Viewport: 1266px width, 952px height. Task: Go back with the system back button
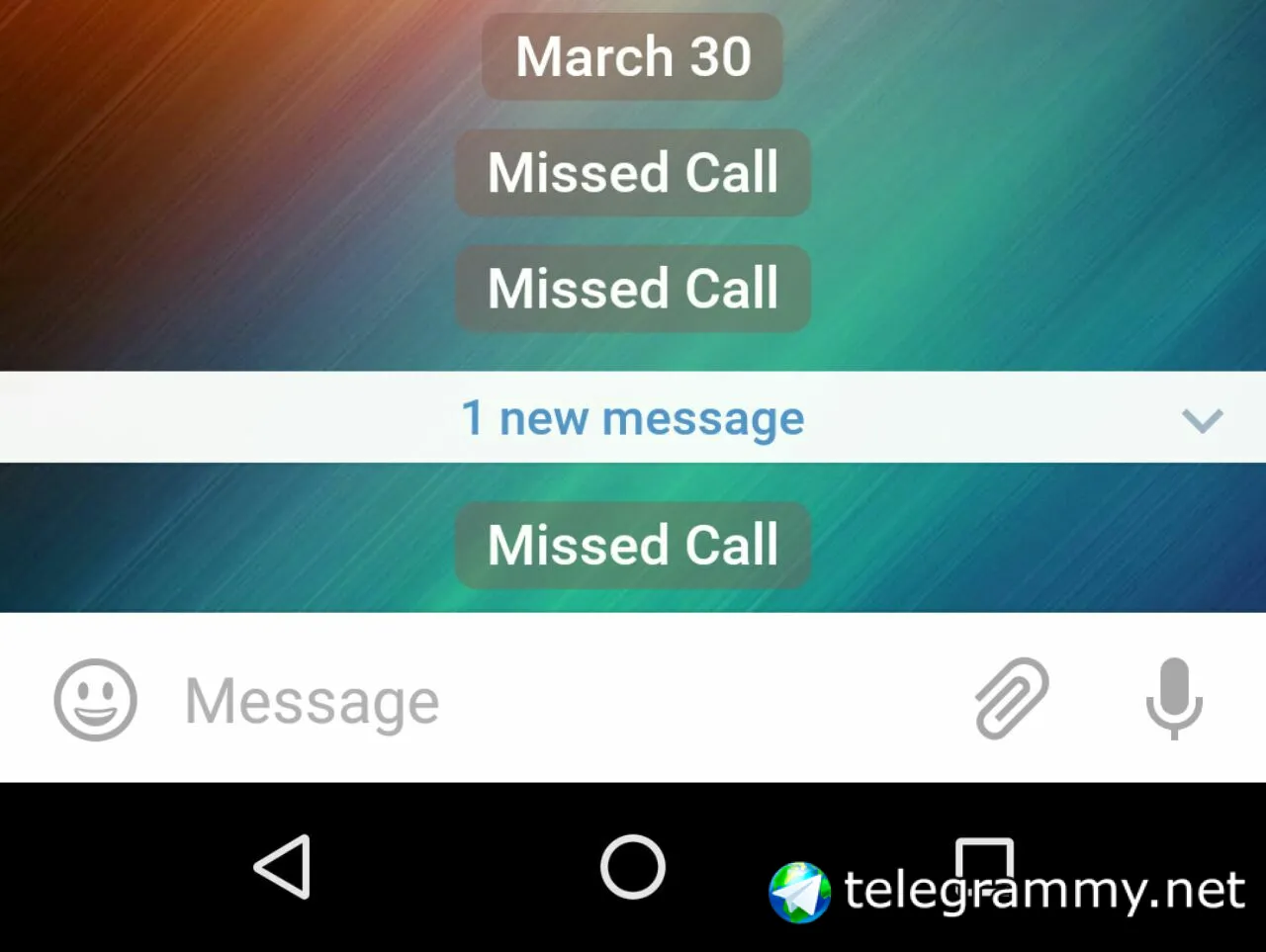(x=284, y=867)
